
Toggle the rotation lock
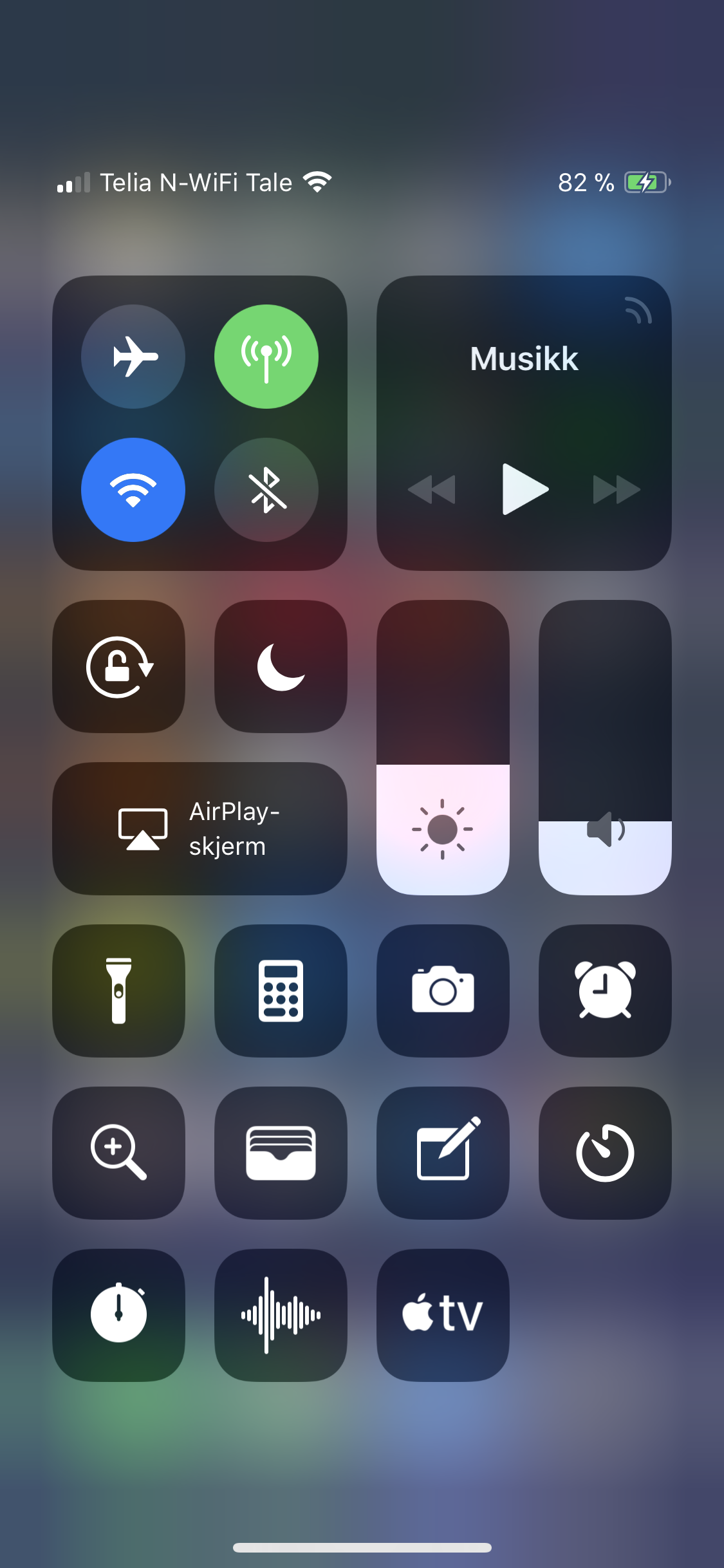[x=119, y=666]
